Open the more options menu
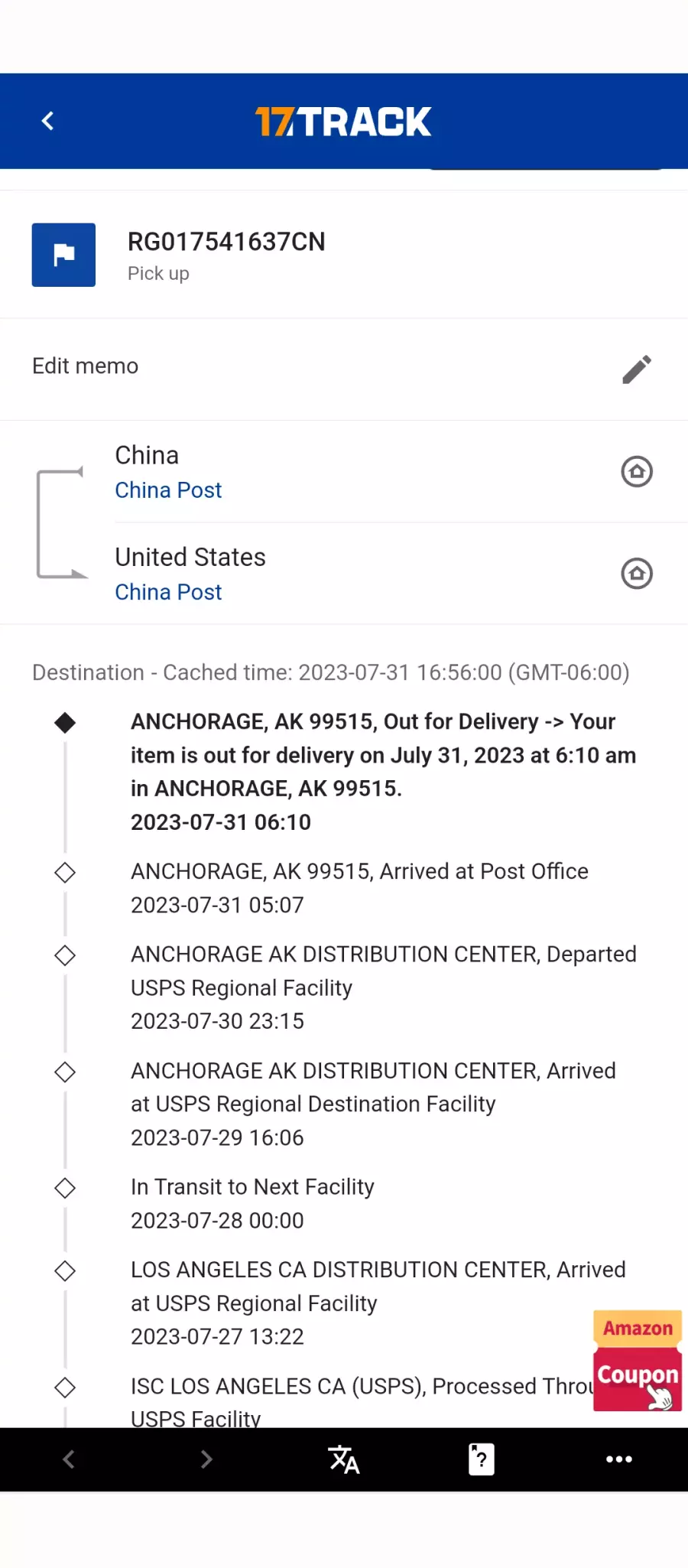This screenshot has height=1568, width=688. (x=618, y=1459)
